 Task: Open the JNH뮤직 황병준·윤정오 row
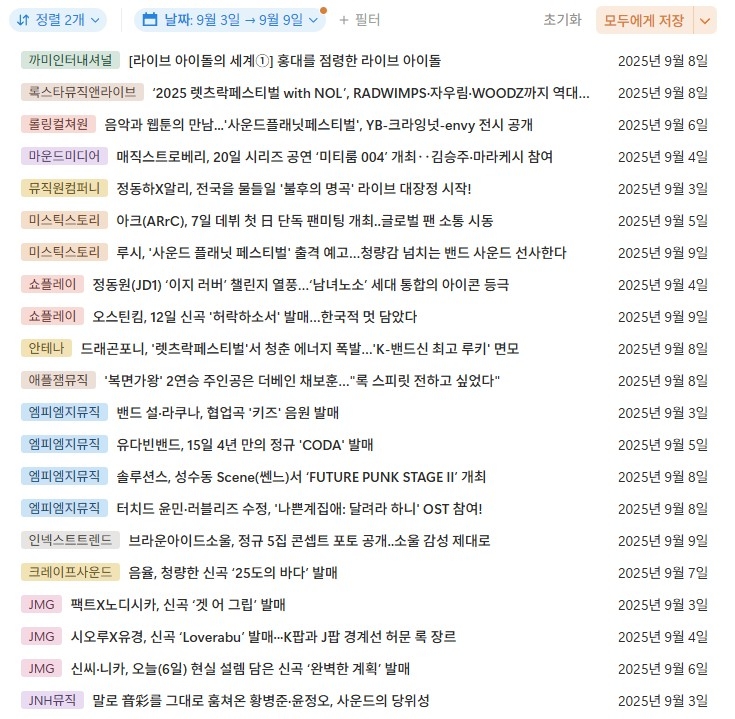pyautogui.click(x=260, y=701)
